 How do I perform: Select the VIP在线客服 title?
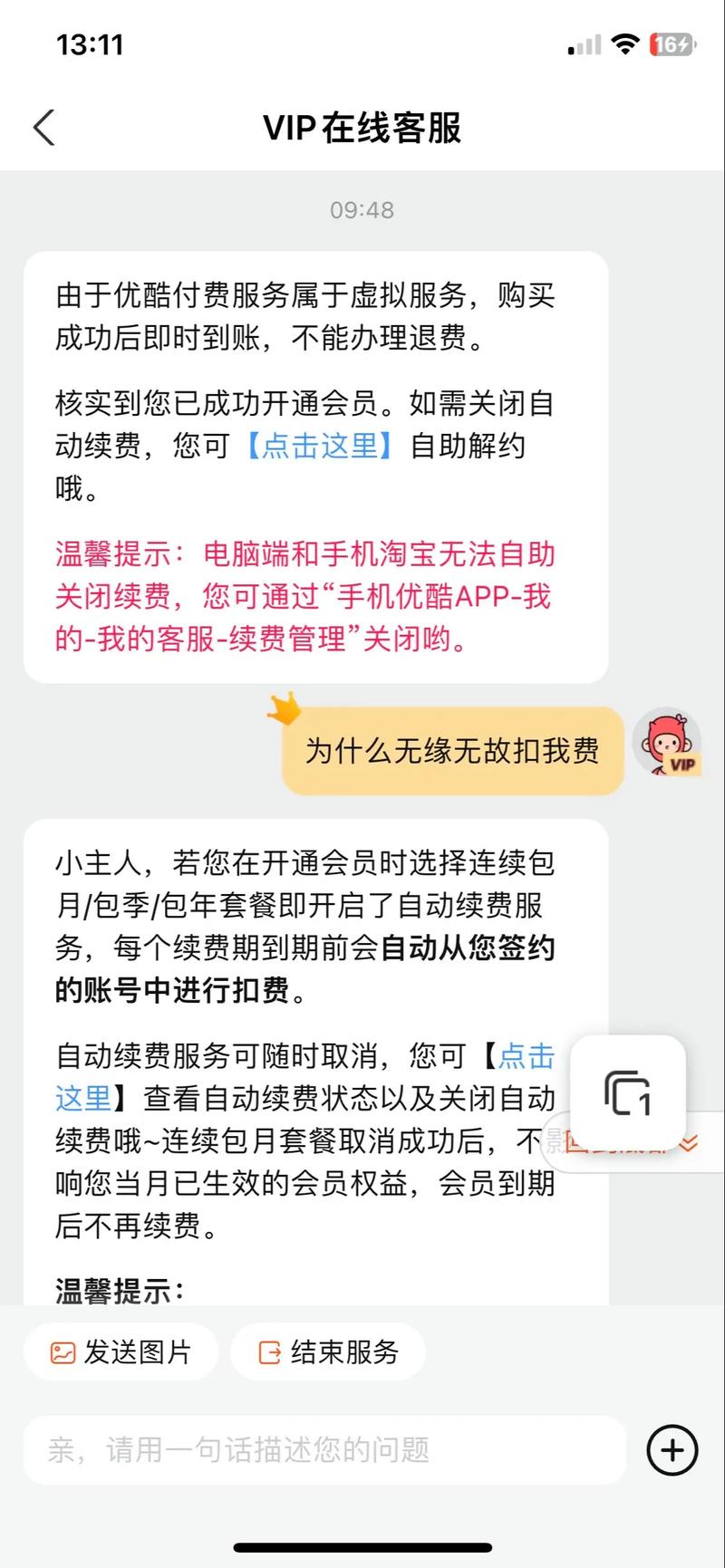[x=362, y=128]
